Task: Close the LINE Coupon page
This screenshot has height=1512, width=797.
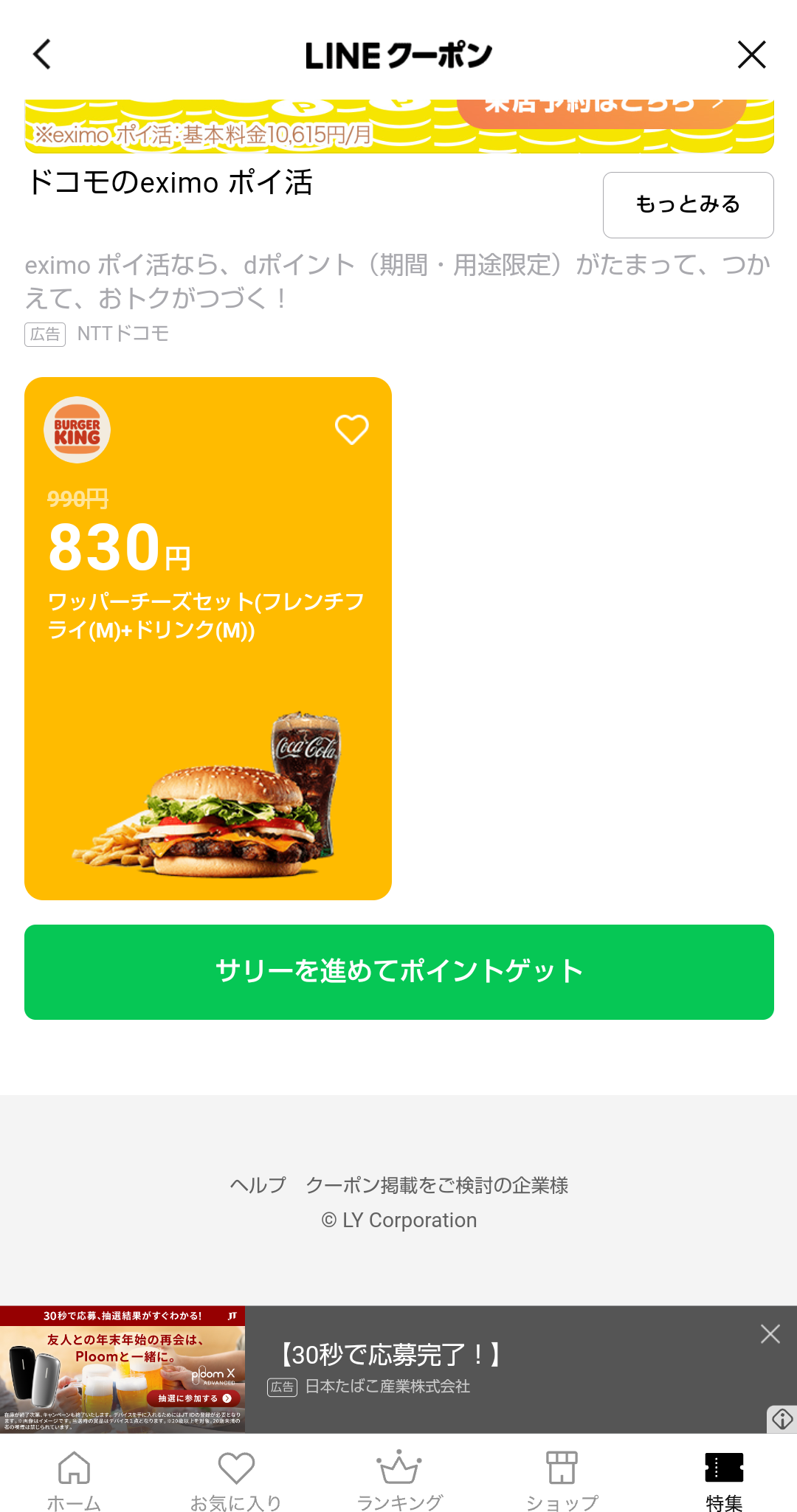Action: click(751, 55)
